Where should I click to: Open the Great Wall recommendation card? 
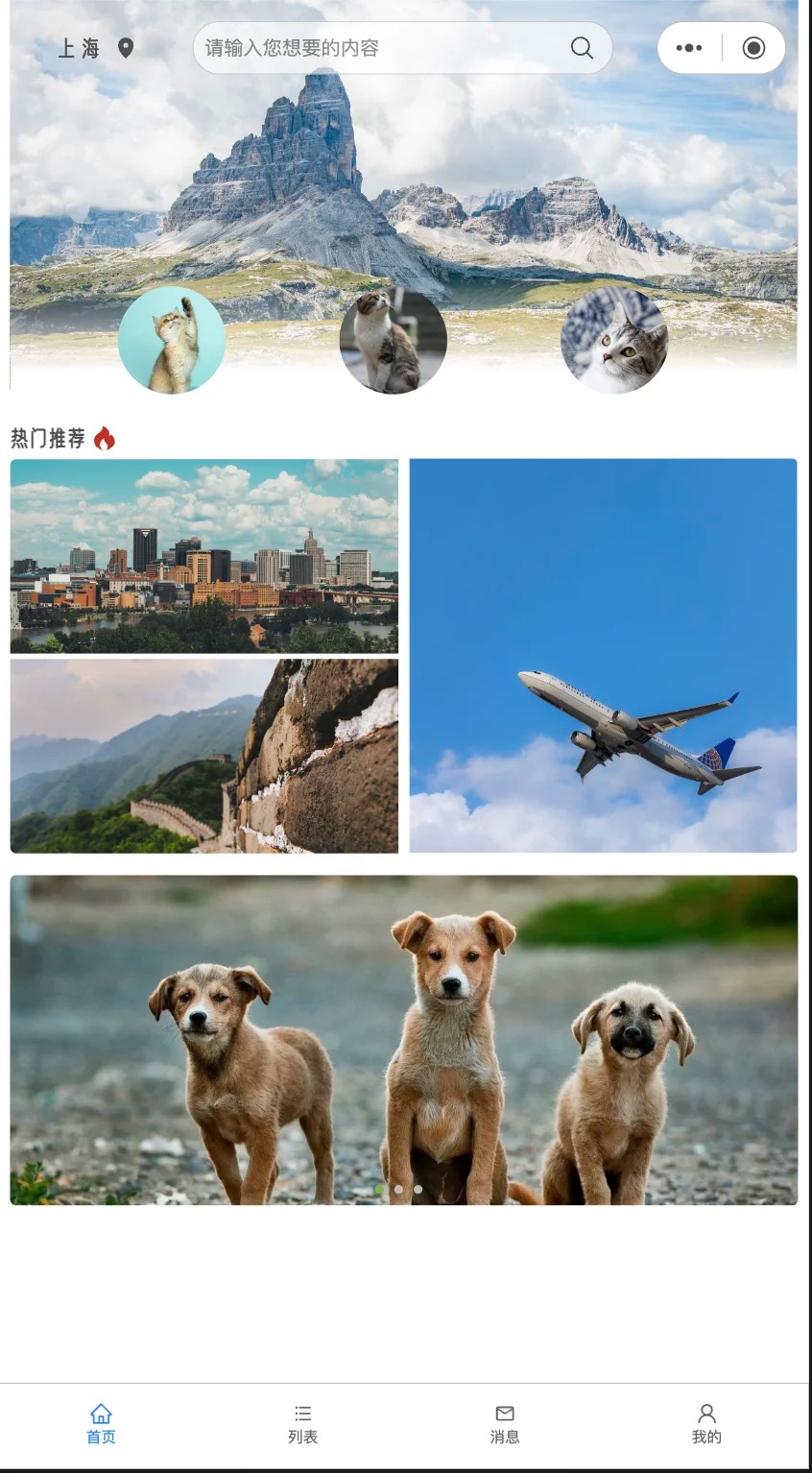203,756
